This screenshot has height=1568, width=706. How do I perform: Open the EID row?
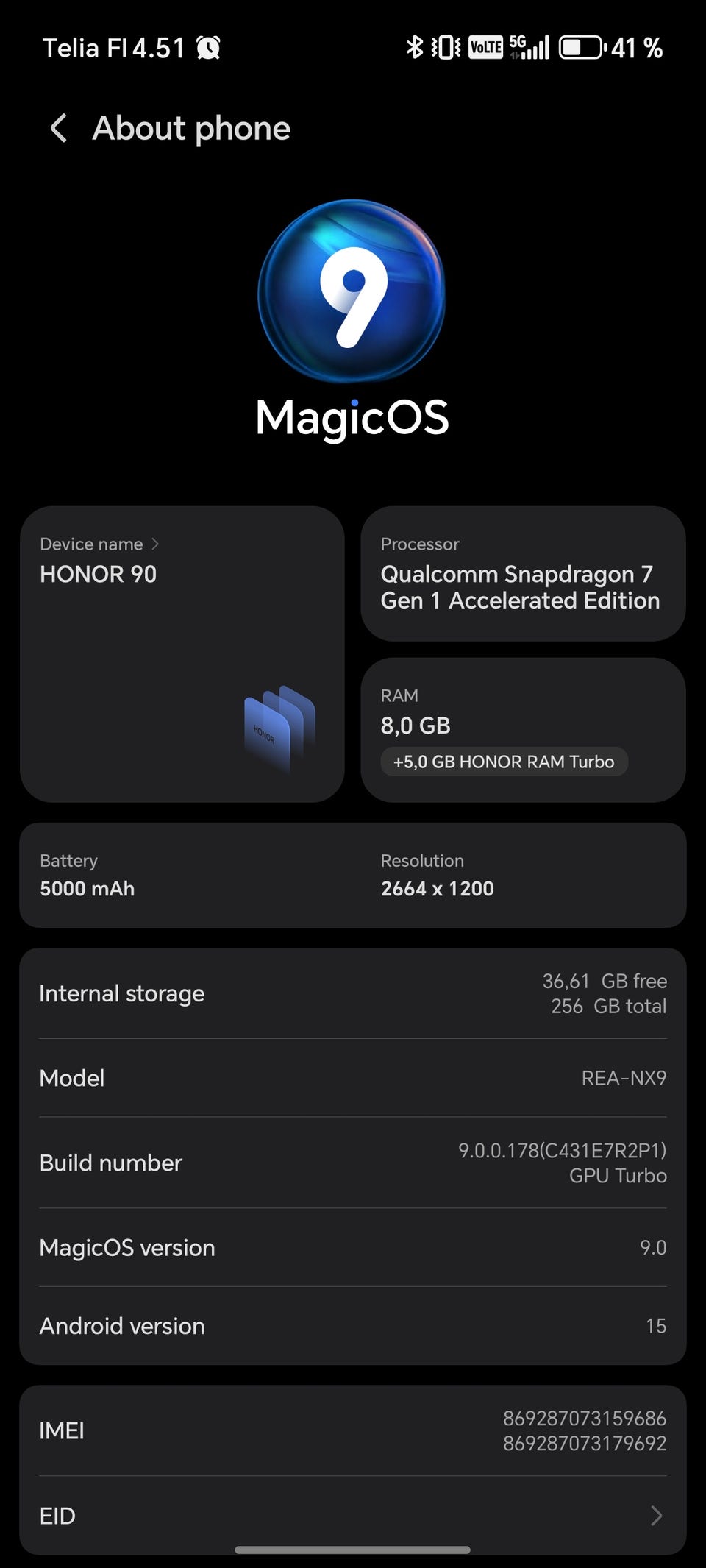click(353, 1515)
